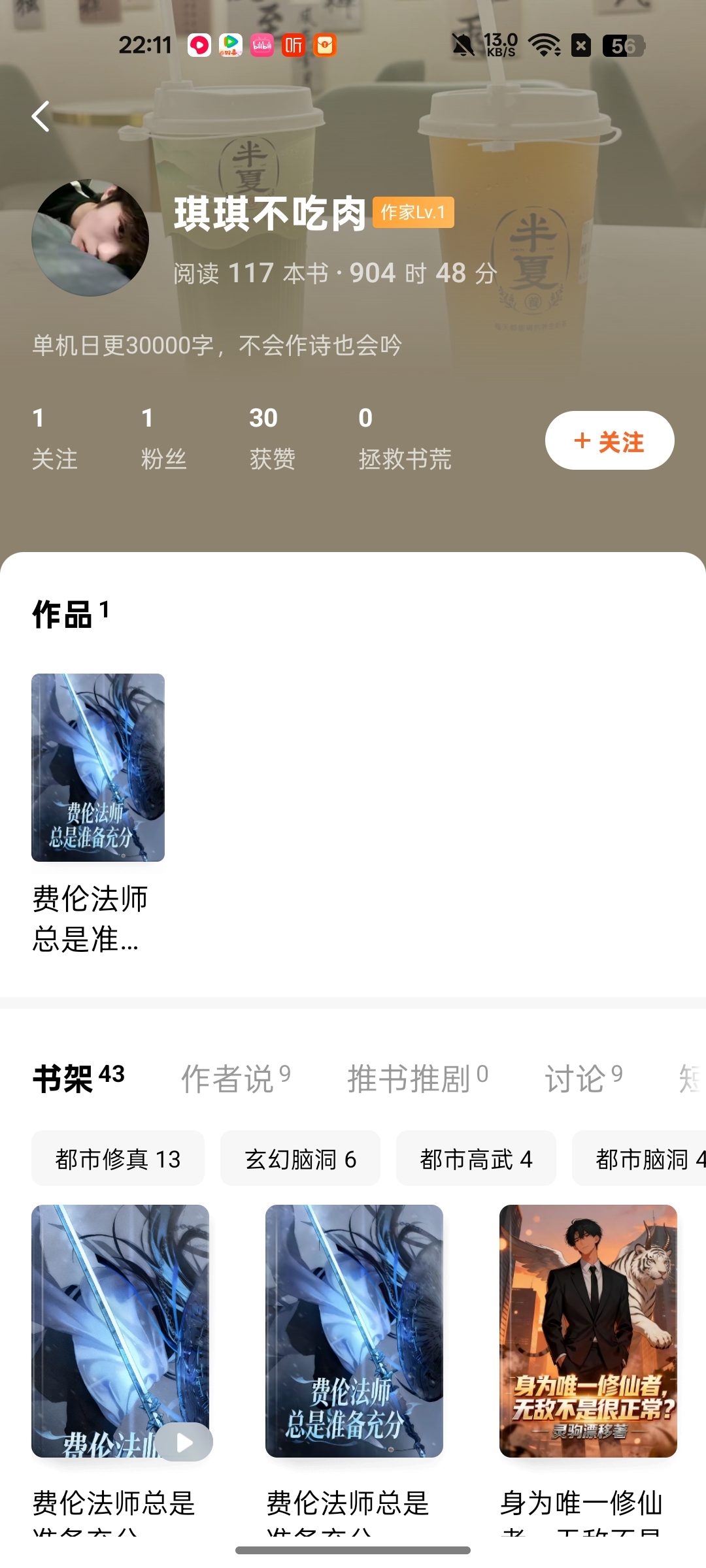Switch to the 作者说 tab

(235, 1078)
